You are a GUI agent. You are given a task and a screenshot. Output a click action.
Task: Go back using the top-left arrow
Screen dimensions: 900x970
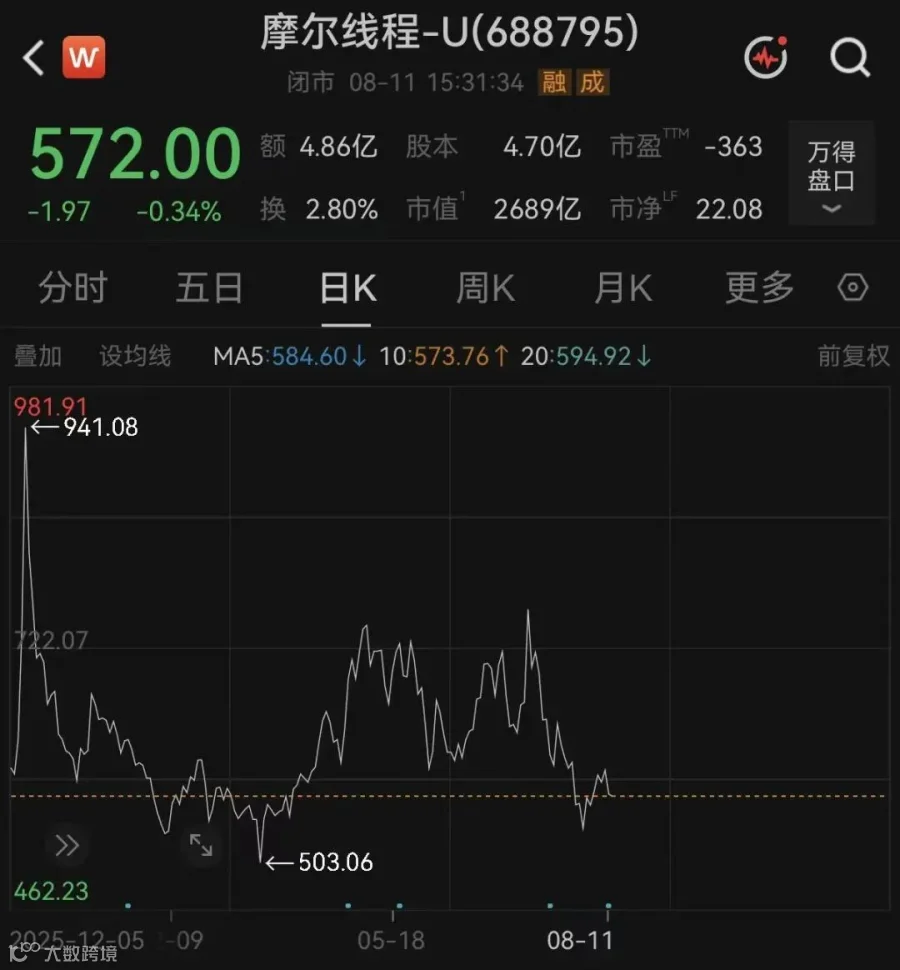click(34, 58)
